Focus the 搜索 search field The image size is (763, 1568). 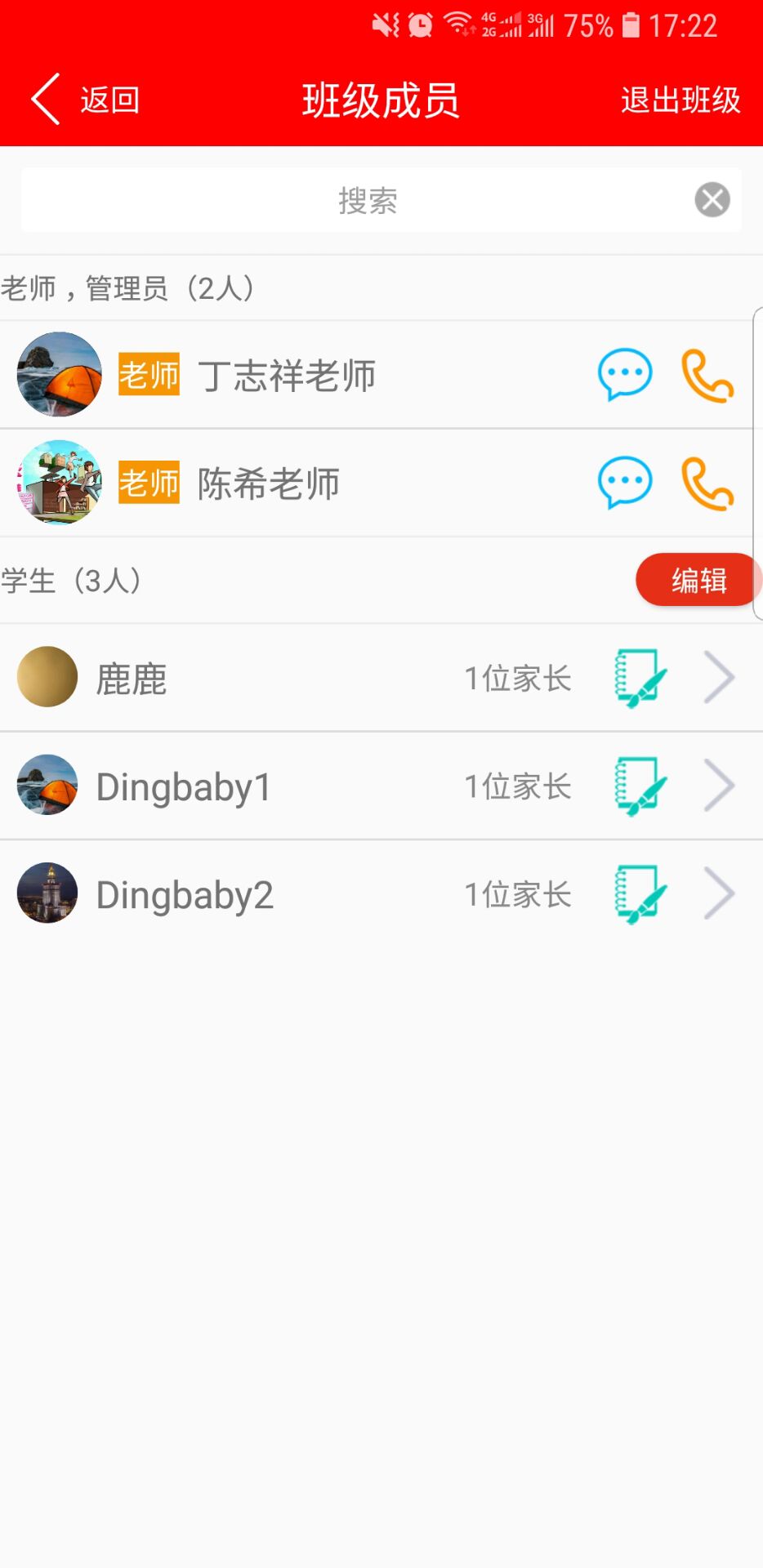[x=368, y=201]
